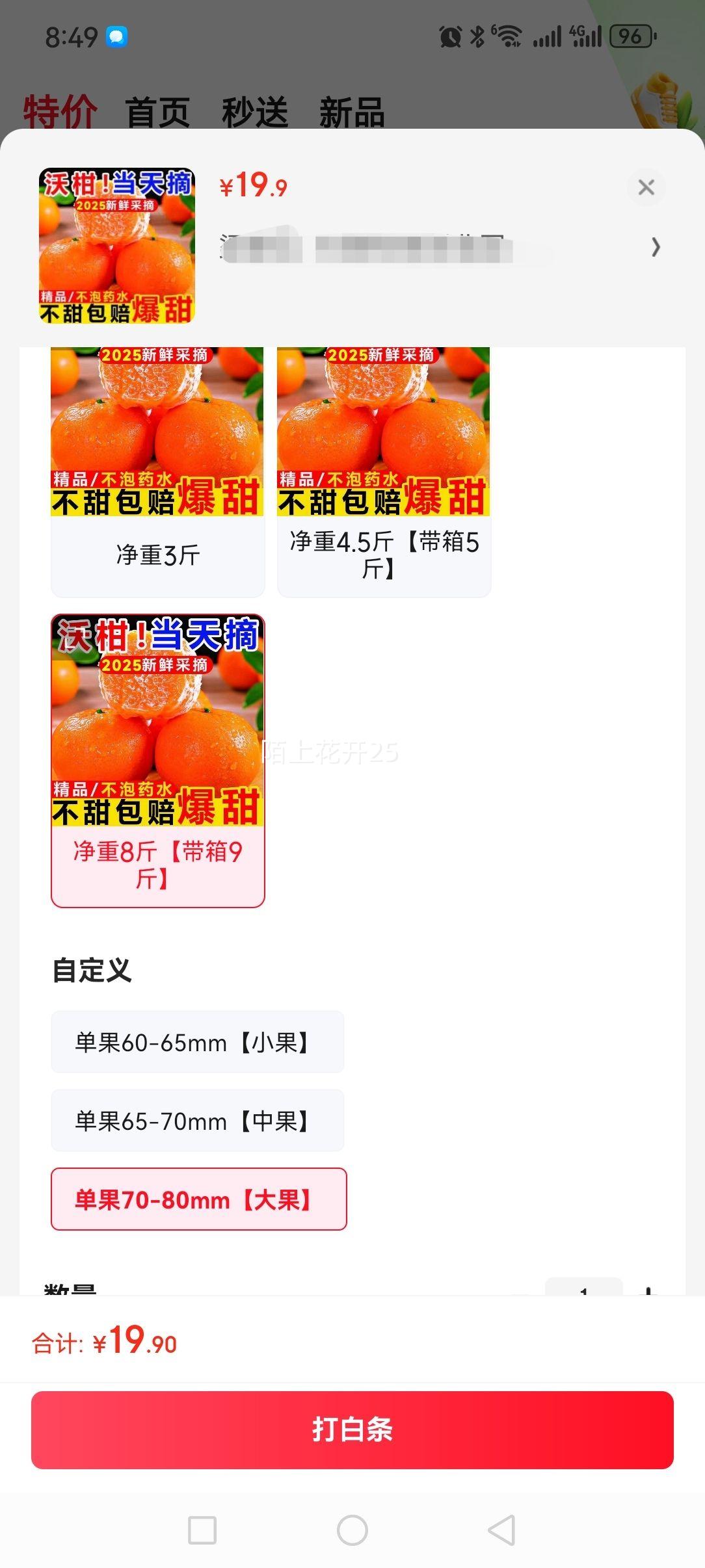Go to the home screen via the home button
Viewport: 705px width, 1568px height.
point(352,1530)
